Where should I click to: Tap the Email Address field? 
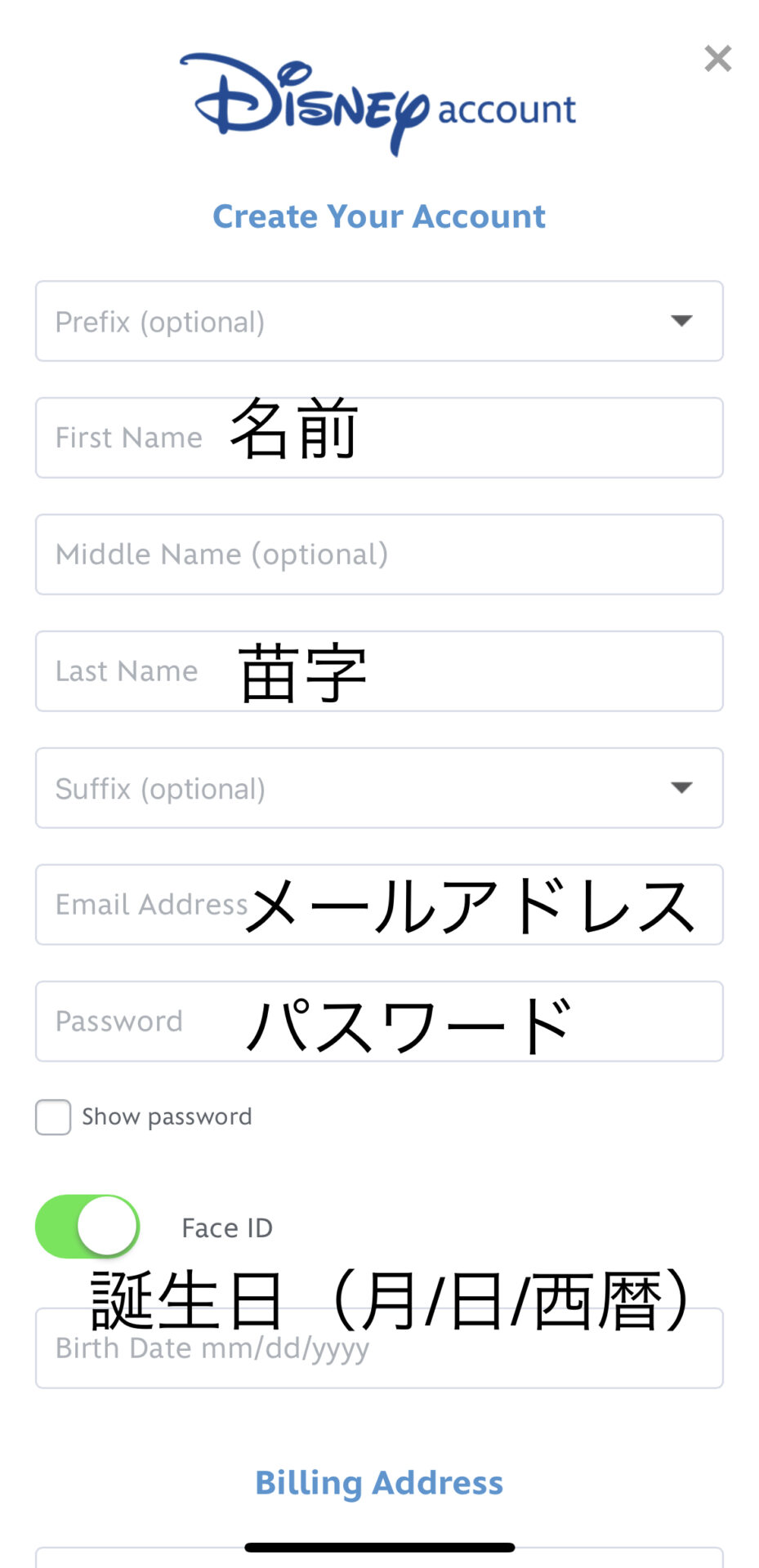[379, 905]
